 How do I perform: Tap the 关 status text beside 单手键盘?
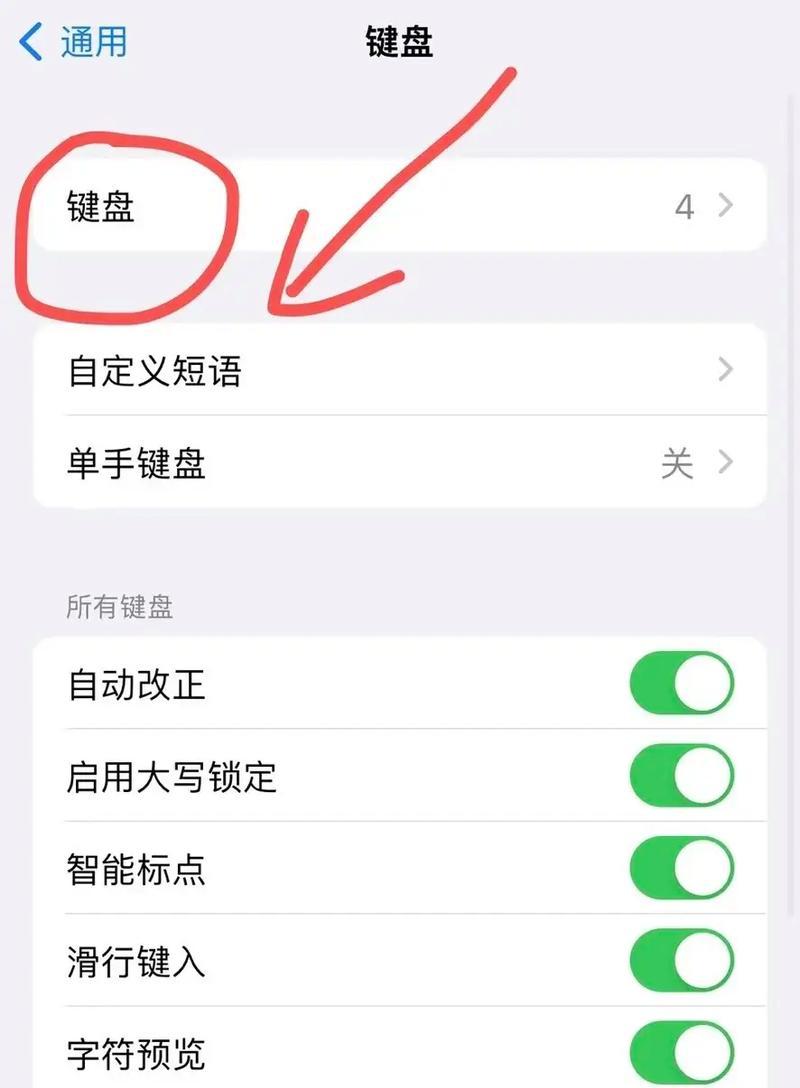tap(679, 463)
